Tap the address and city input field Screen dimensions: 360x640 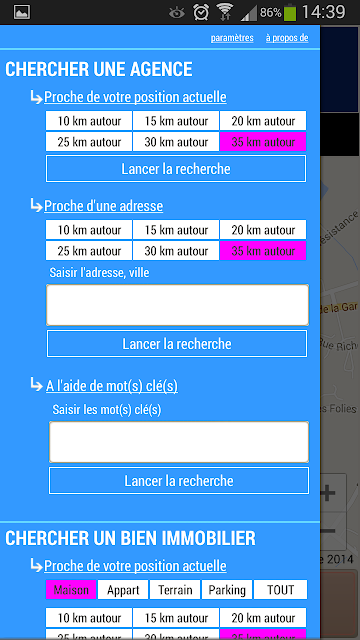pyautogui.click(x=178, y=305)
